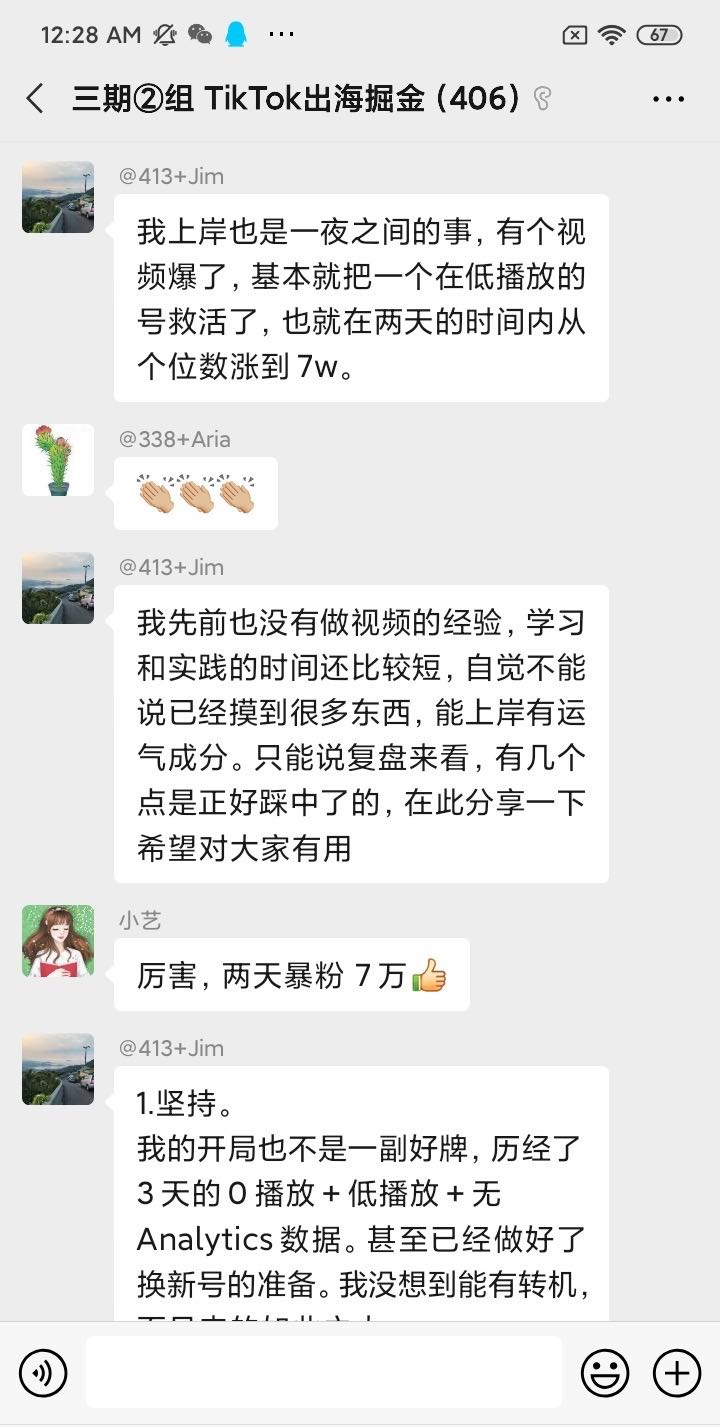720x1427 pixels.
Task: Open the plus attachment menu
Action: click(677, 1373)
